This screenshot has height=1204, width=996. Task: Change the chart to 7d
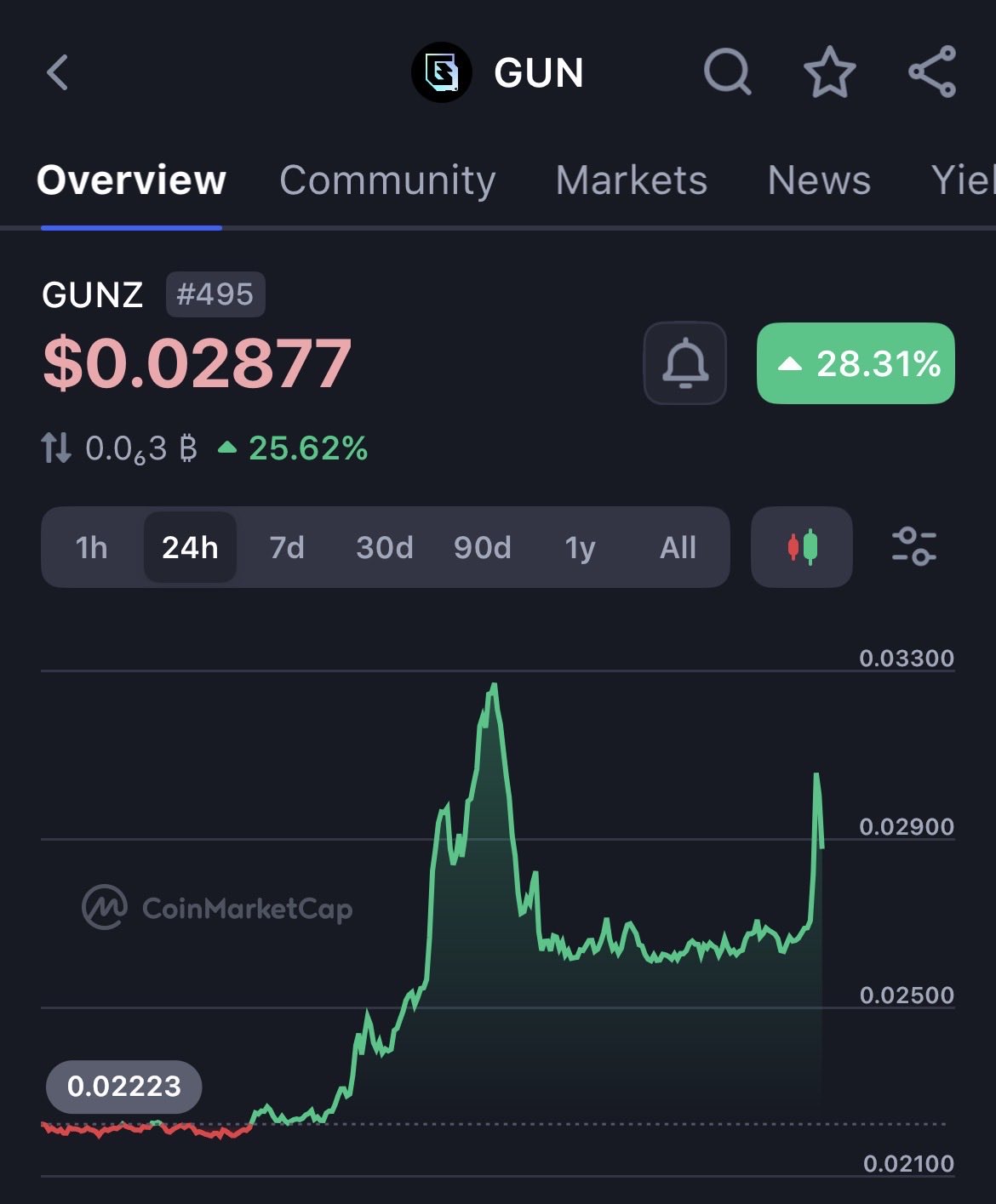point(287,547)
